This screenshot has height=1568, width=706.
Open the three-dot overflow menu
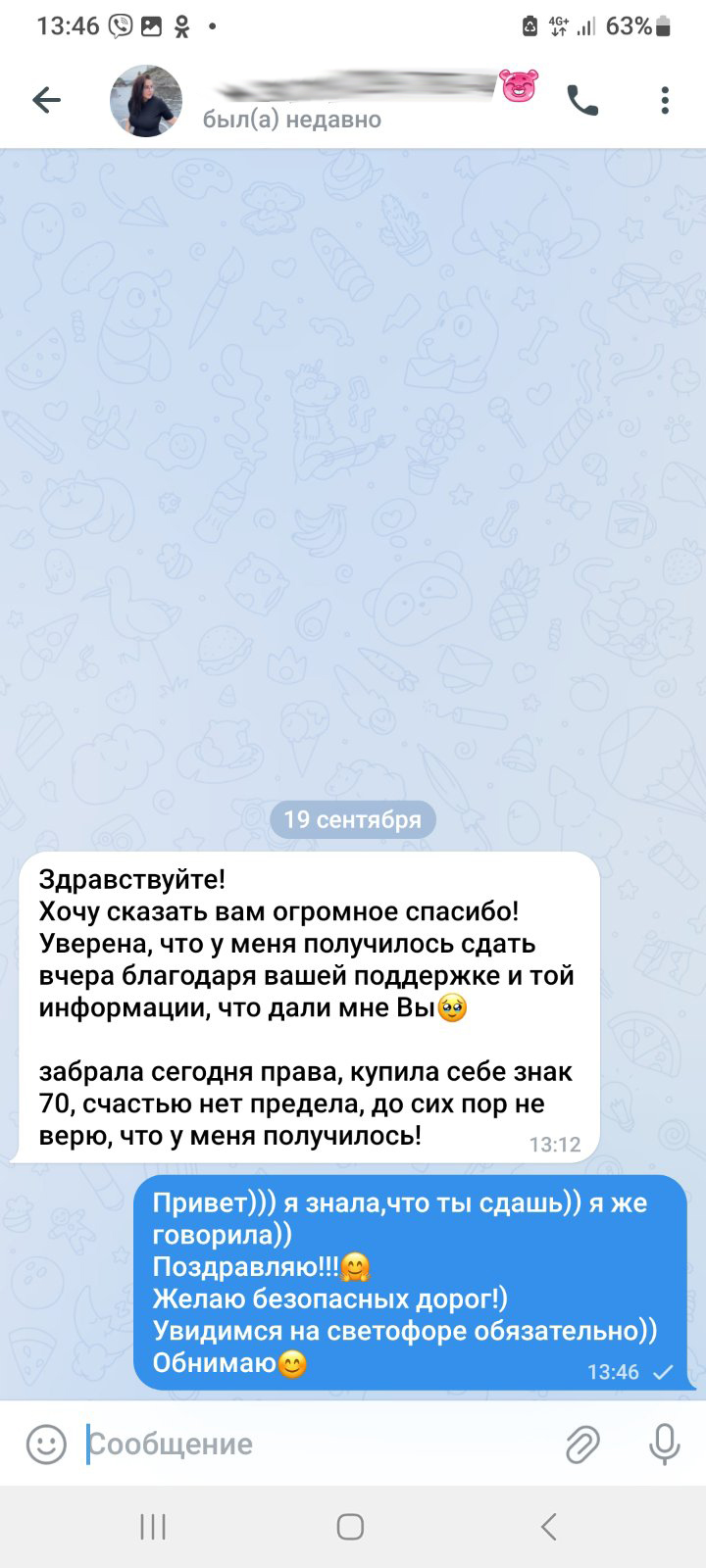coord(665,100)
